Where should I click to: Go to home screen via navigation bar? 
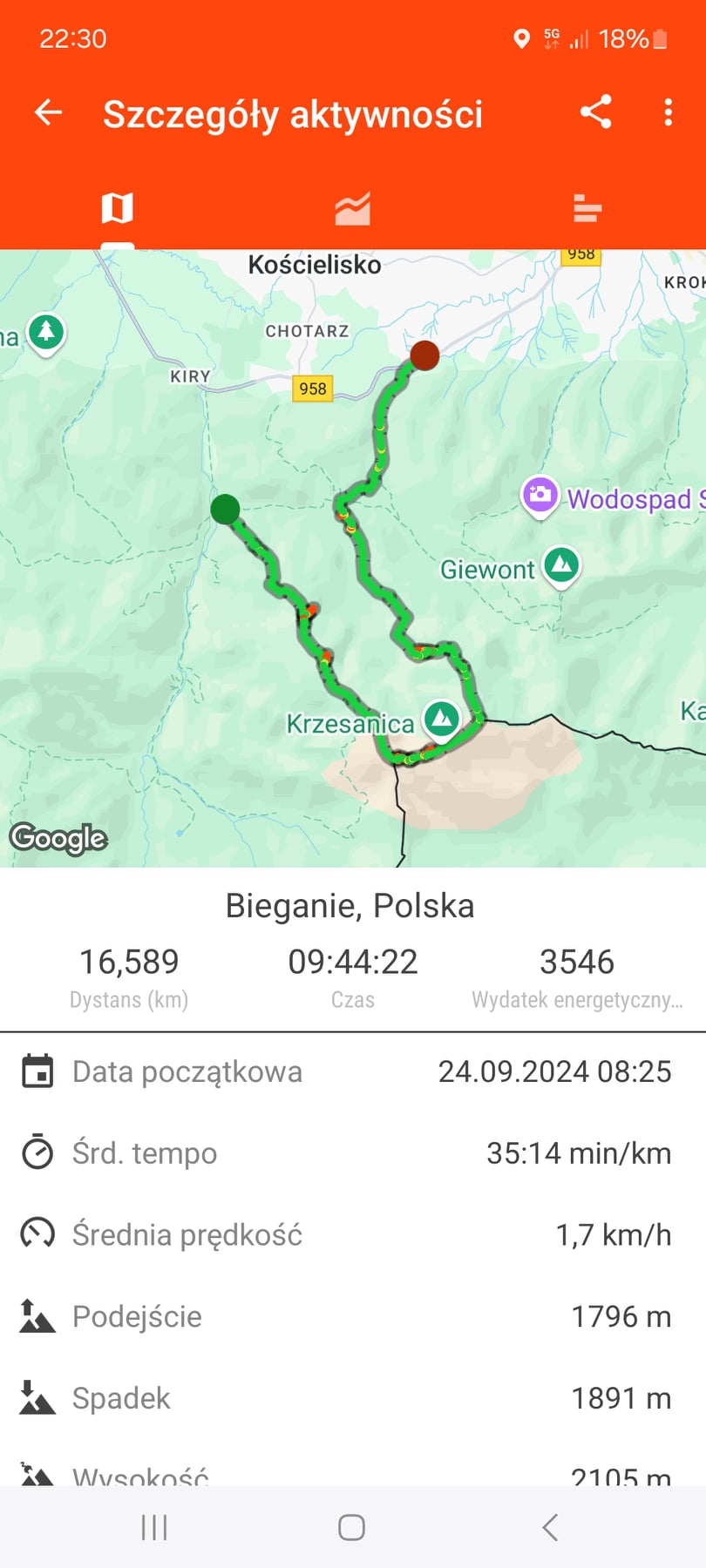click(352, 1527)
